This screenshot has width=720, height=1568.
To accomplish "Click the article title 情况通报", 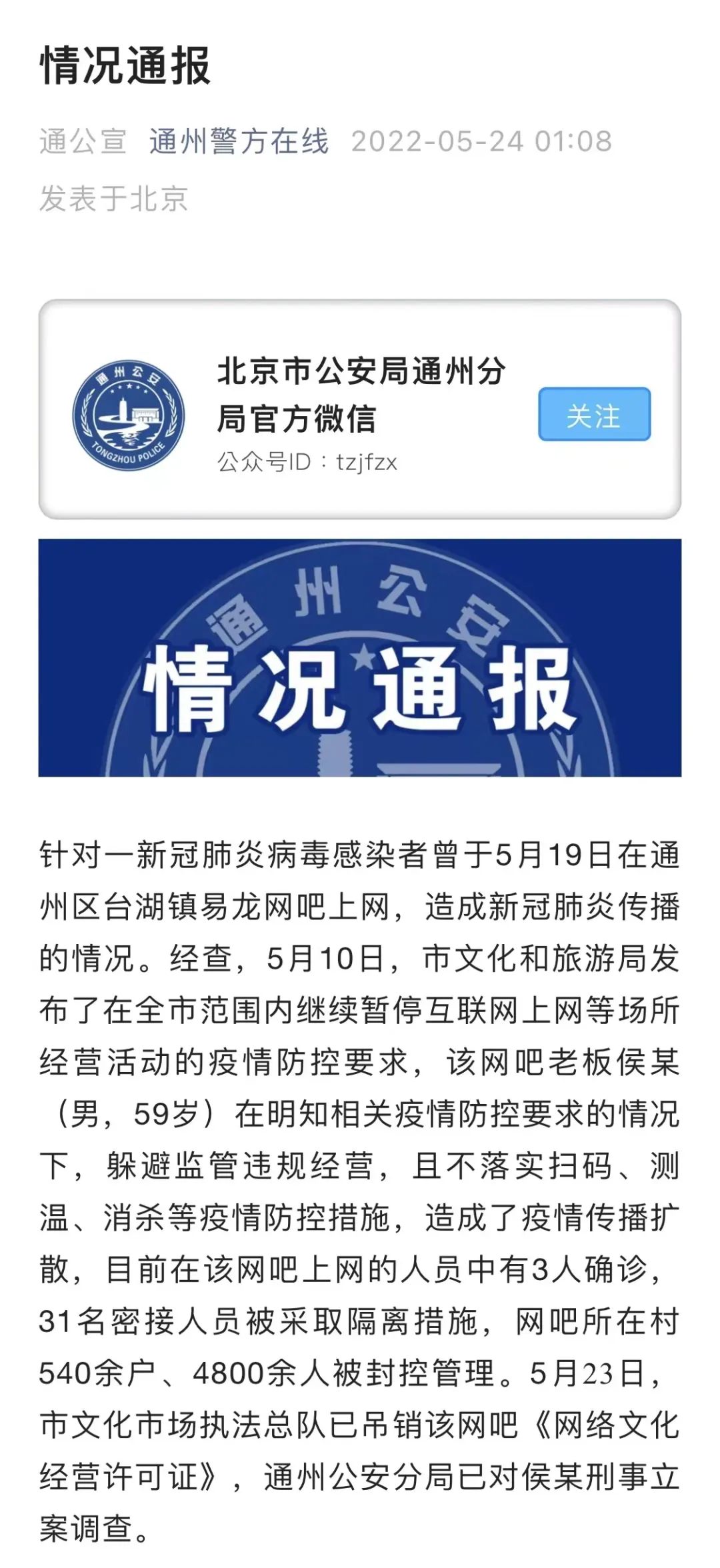I will tap(127, 67).
